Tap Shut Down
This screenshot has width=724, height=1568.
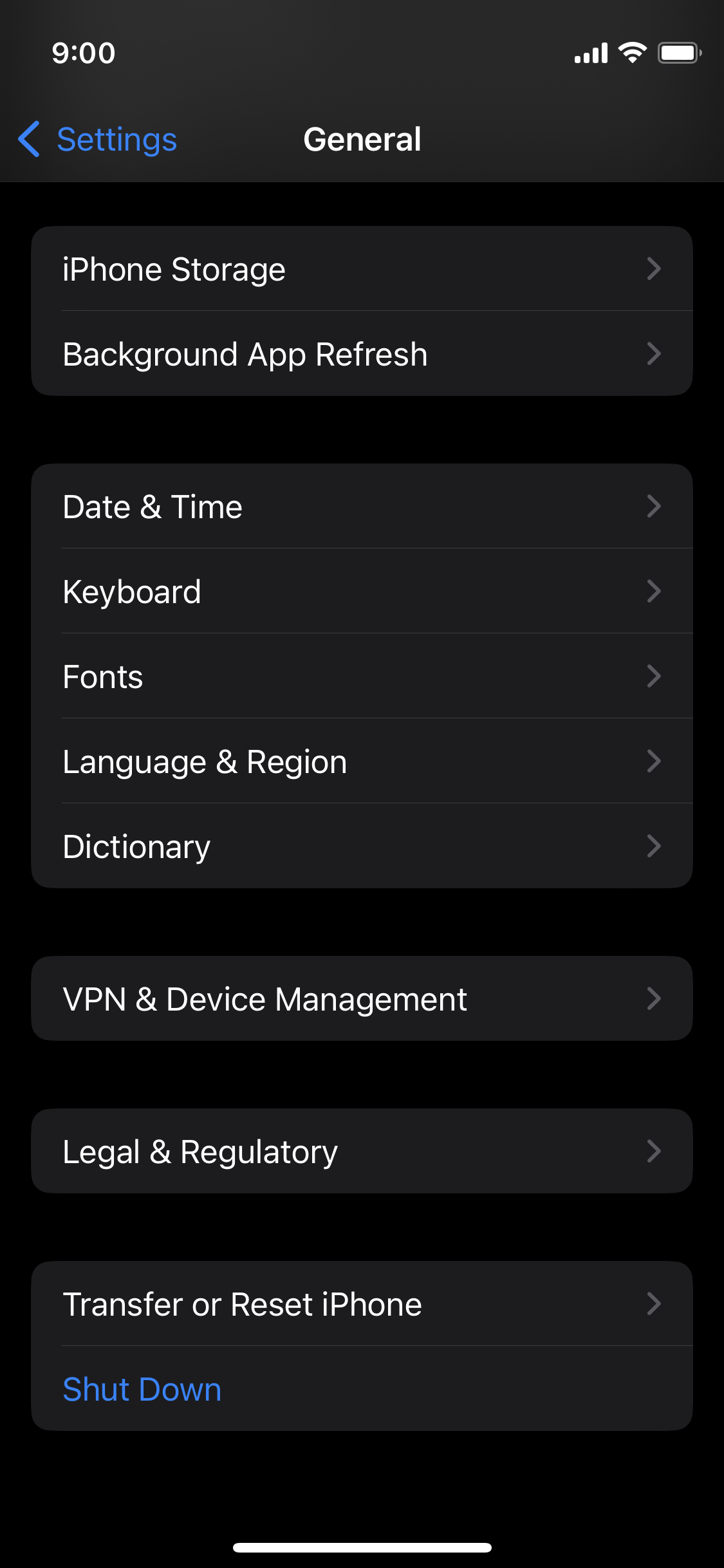tap(142, 1389)
